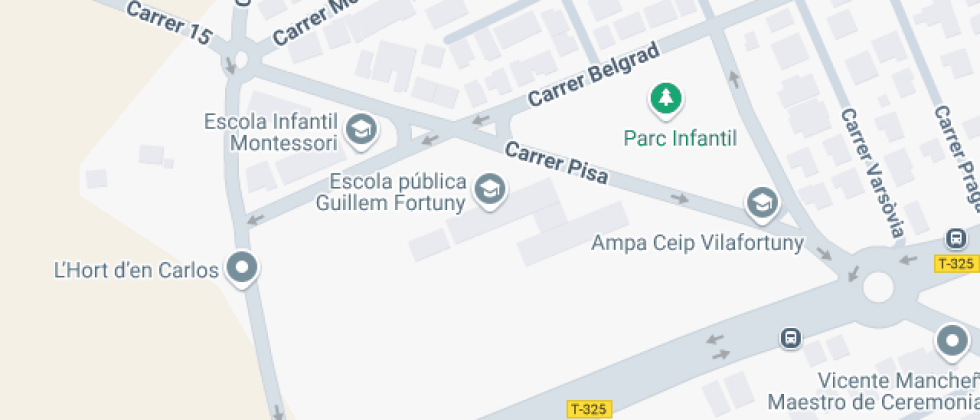Select Escola pública Guillem Fortuny marker
The width and height of the screenshot is (980, 420).
coord(489,188)
